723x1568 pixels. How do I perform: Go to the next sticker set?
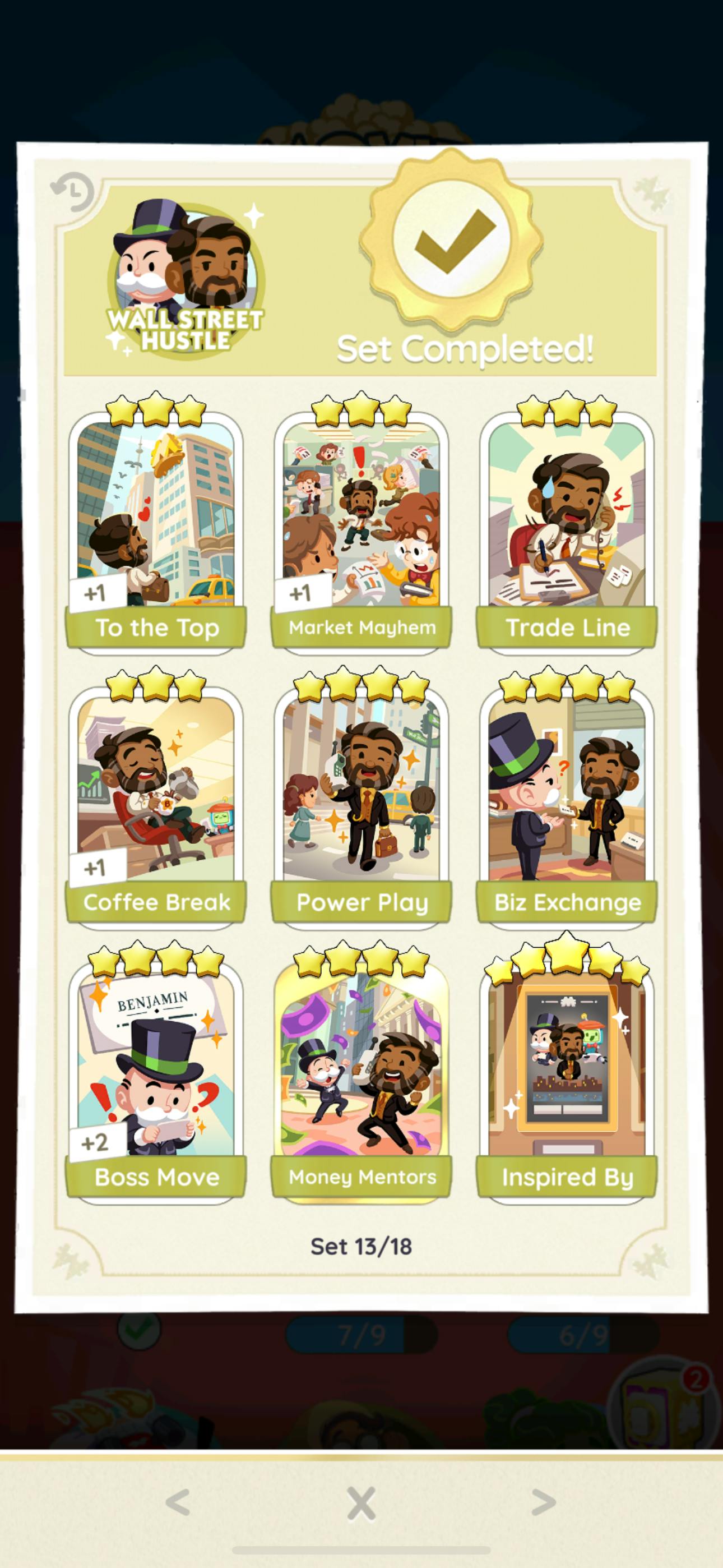point(544,1502)
